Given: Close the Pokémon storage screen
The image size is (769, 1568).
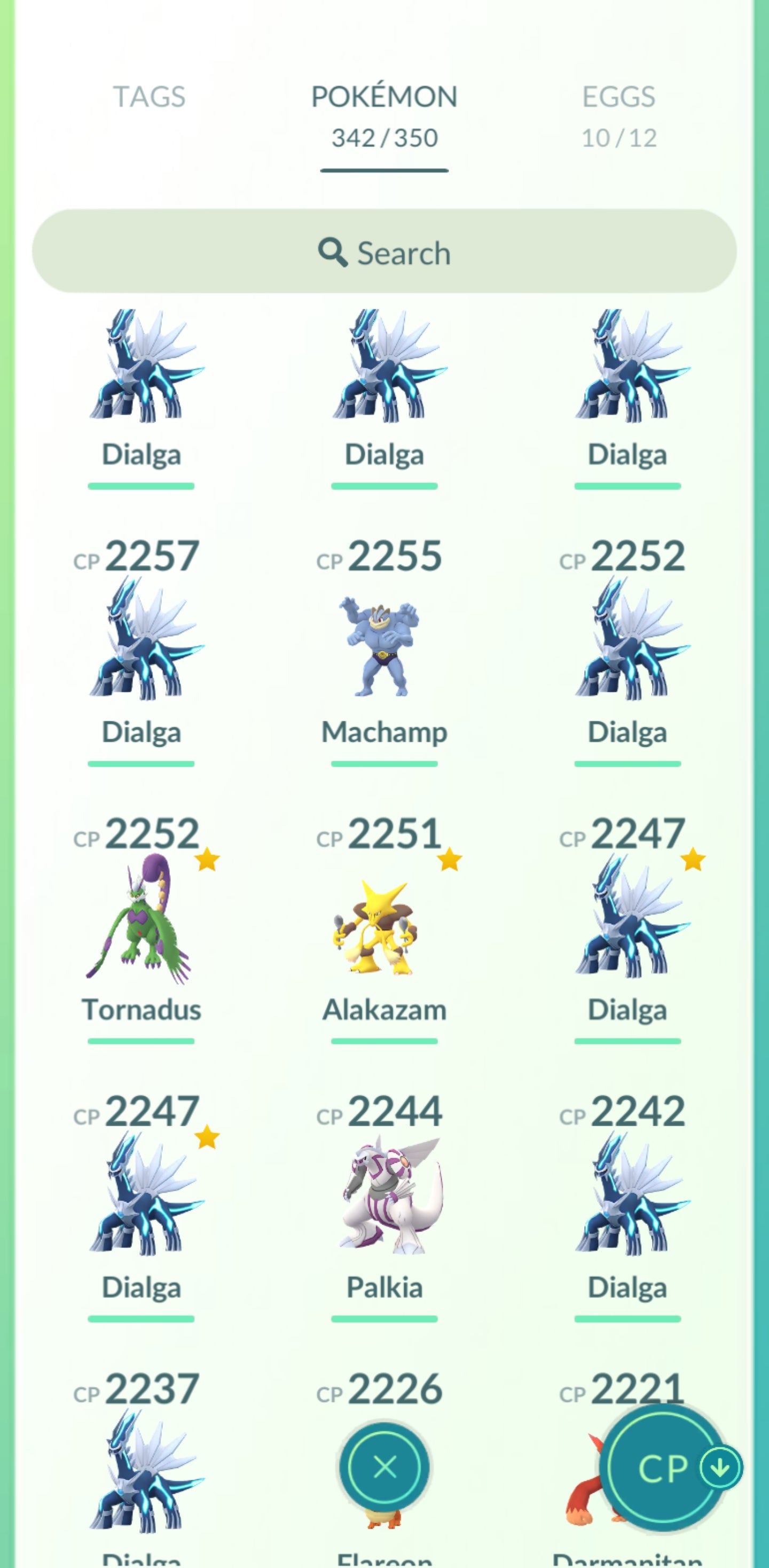Looking at the screenshot, I should point(384,1467).
